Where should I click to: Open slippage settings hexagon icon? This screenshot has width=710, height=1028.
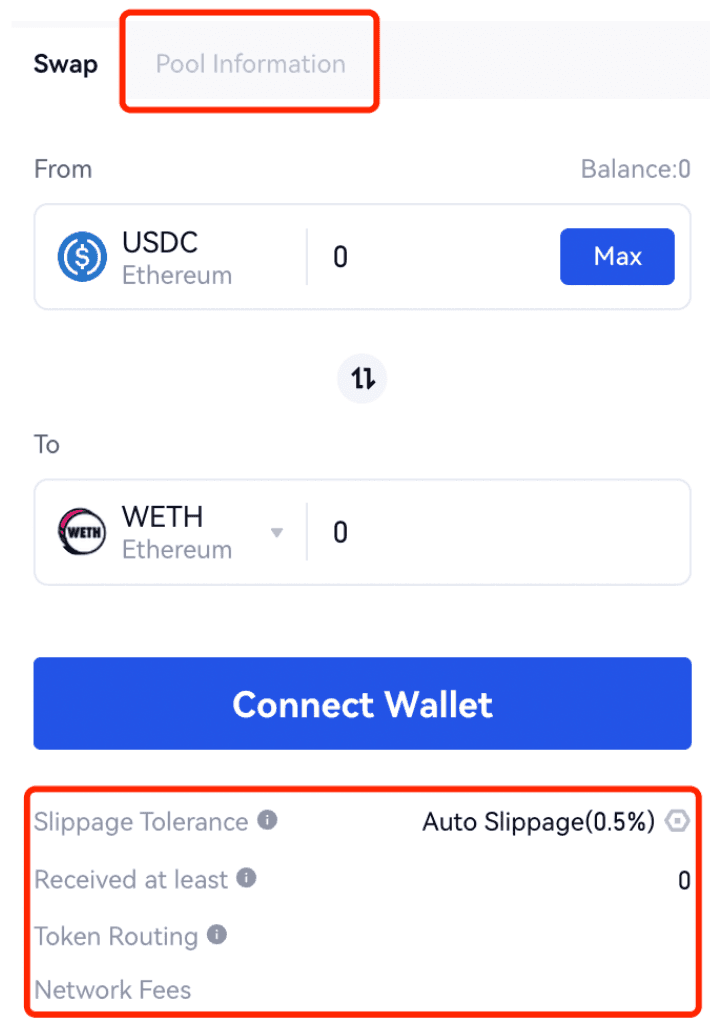tap(678, 822)
